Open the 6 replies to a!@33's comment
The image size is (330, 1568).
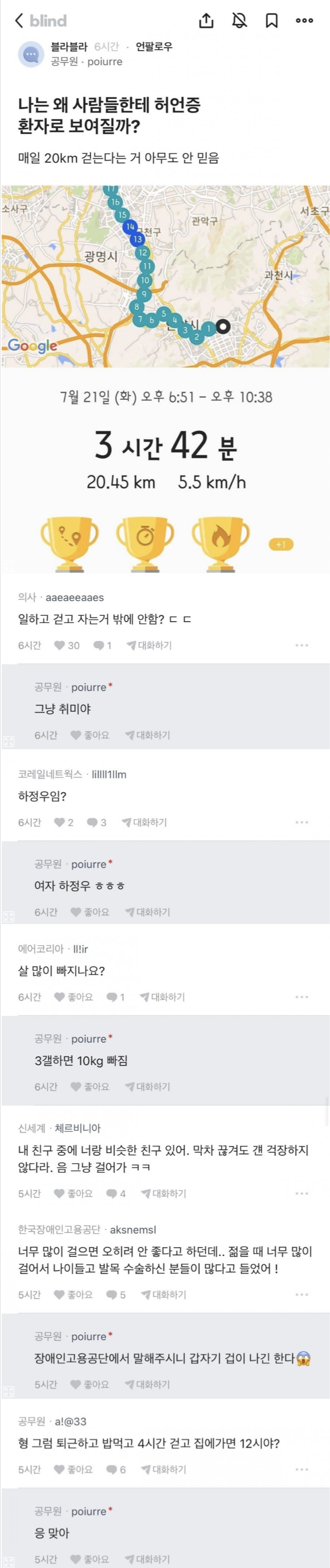116,1469
